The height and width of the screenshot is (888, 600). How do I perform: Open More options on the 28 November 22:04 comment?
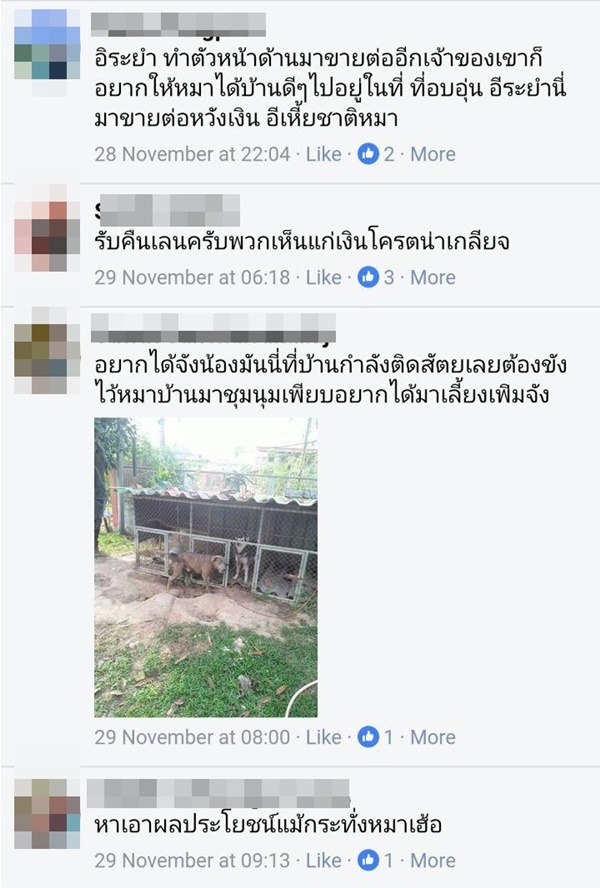432,154
